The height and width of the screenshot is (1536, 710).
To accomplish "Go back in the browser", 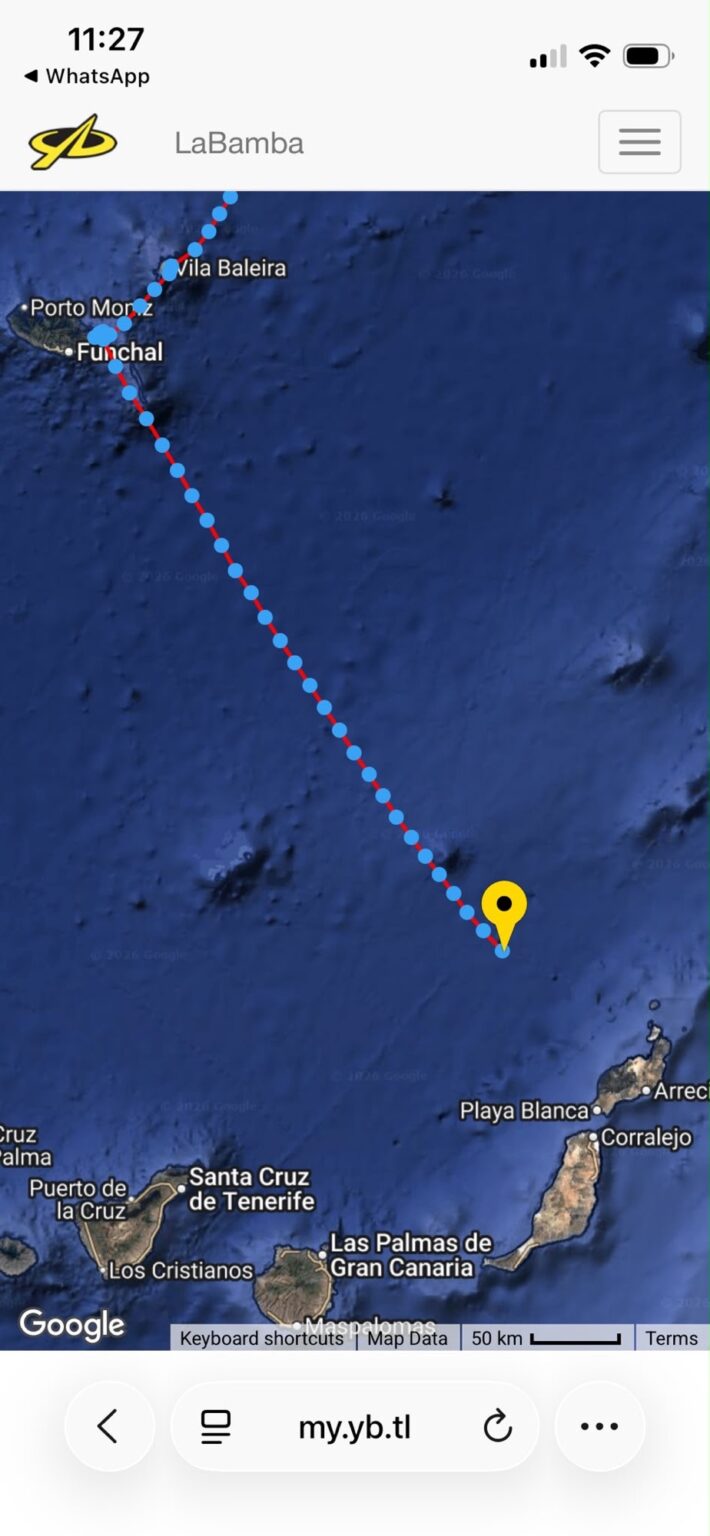I will click(109, 1426).
